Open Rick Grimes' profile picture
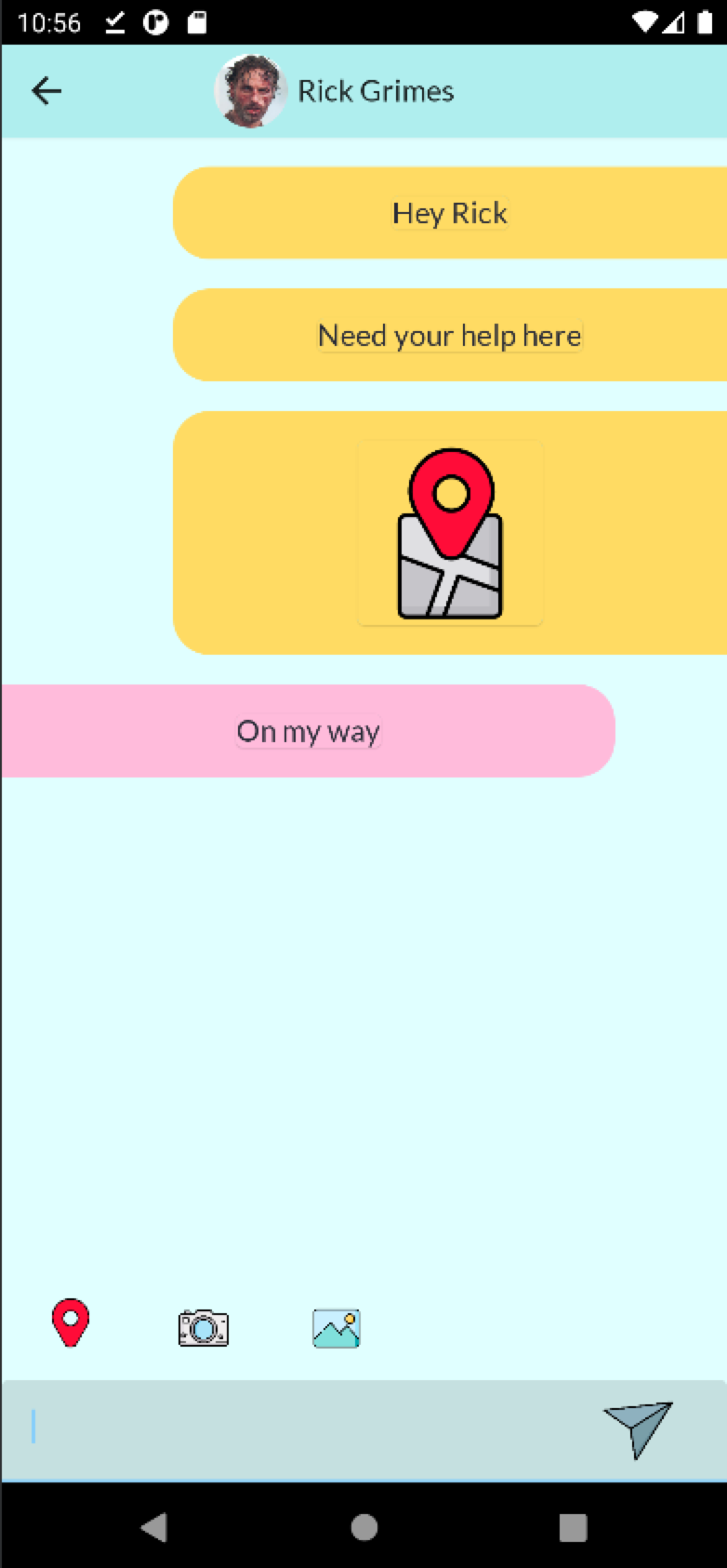Viewport: 727px width, 1568px height. 249,91
